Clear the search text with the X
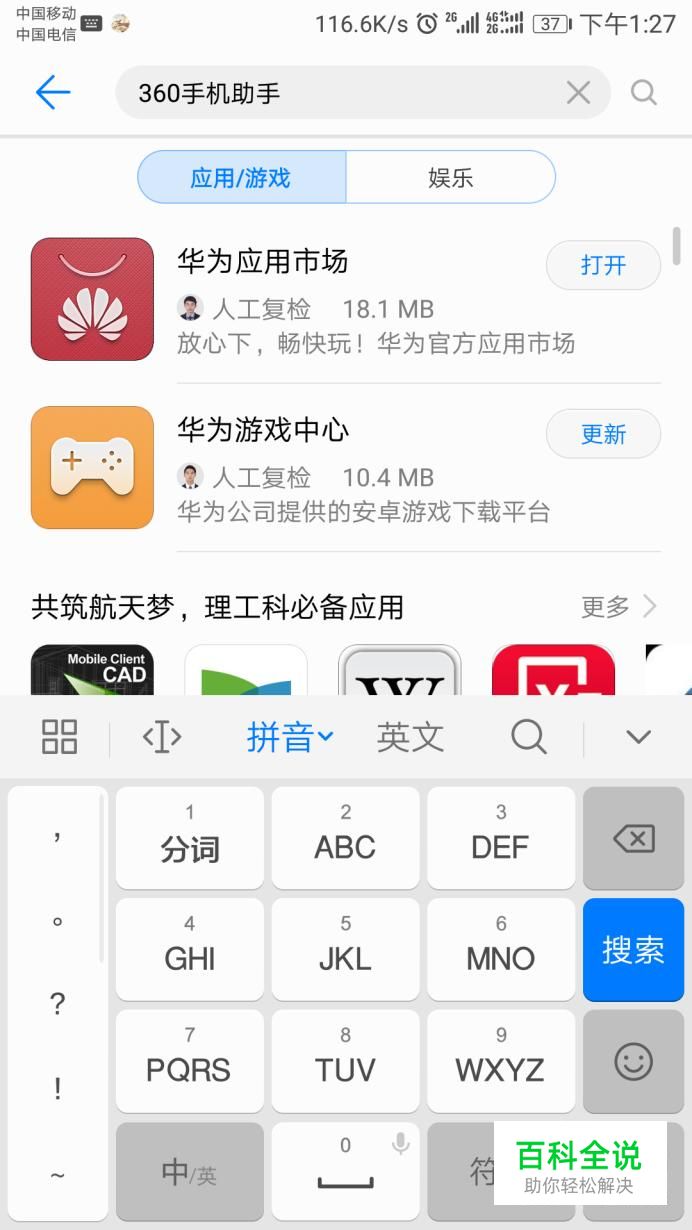 578,93
